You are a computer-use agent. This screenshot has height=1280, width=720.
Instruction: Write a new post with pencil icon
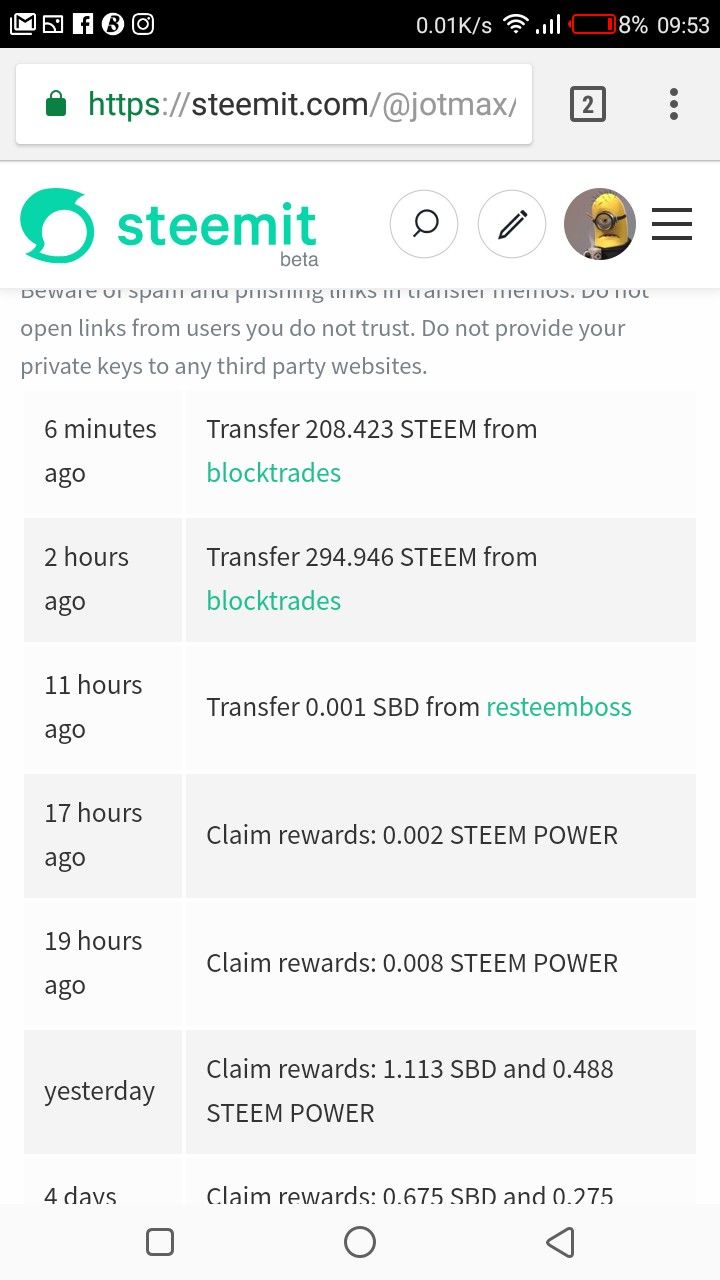[x=512, y=224]
